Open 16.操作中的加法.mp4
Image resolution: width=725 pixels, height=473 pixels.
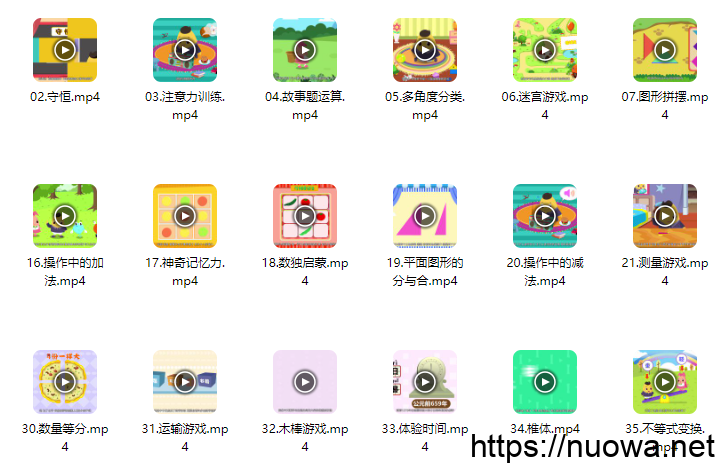click(x=65, y=216)
